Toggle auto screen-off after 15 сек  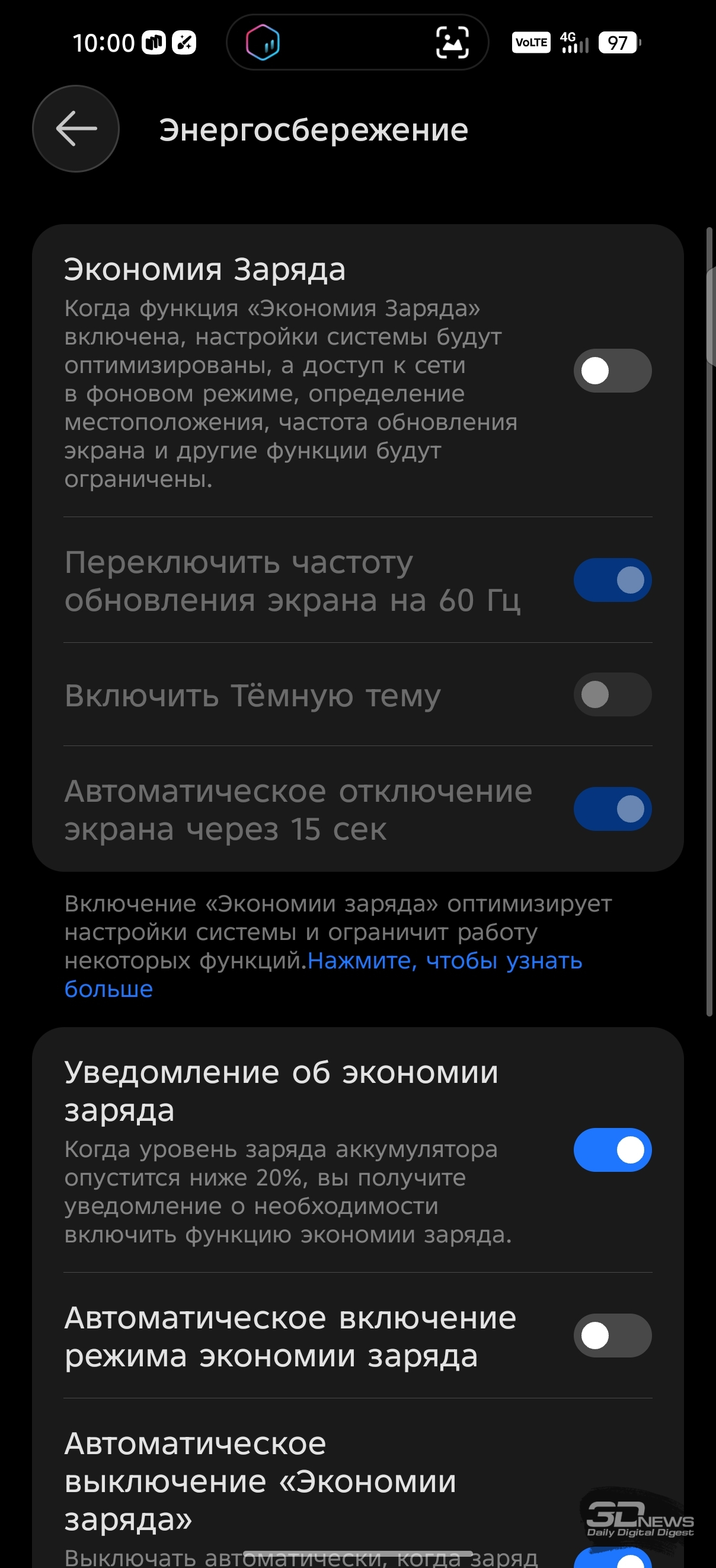tap(612, 809)
